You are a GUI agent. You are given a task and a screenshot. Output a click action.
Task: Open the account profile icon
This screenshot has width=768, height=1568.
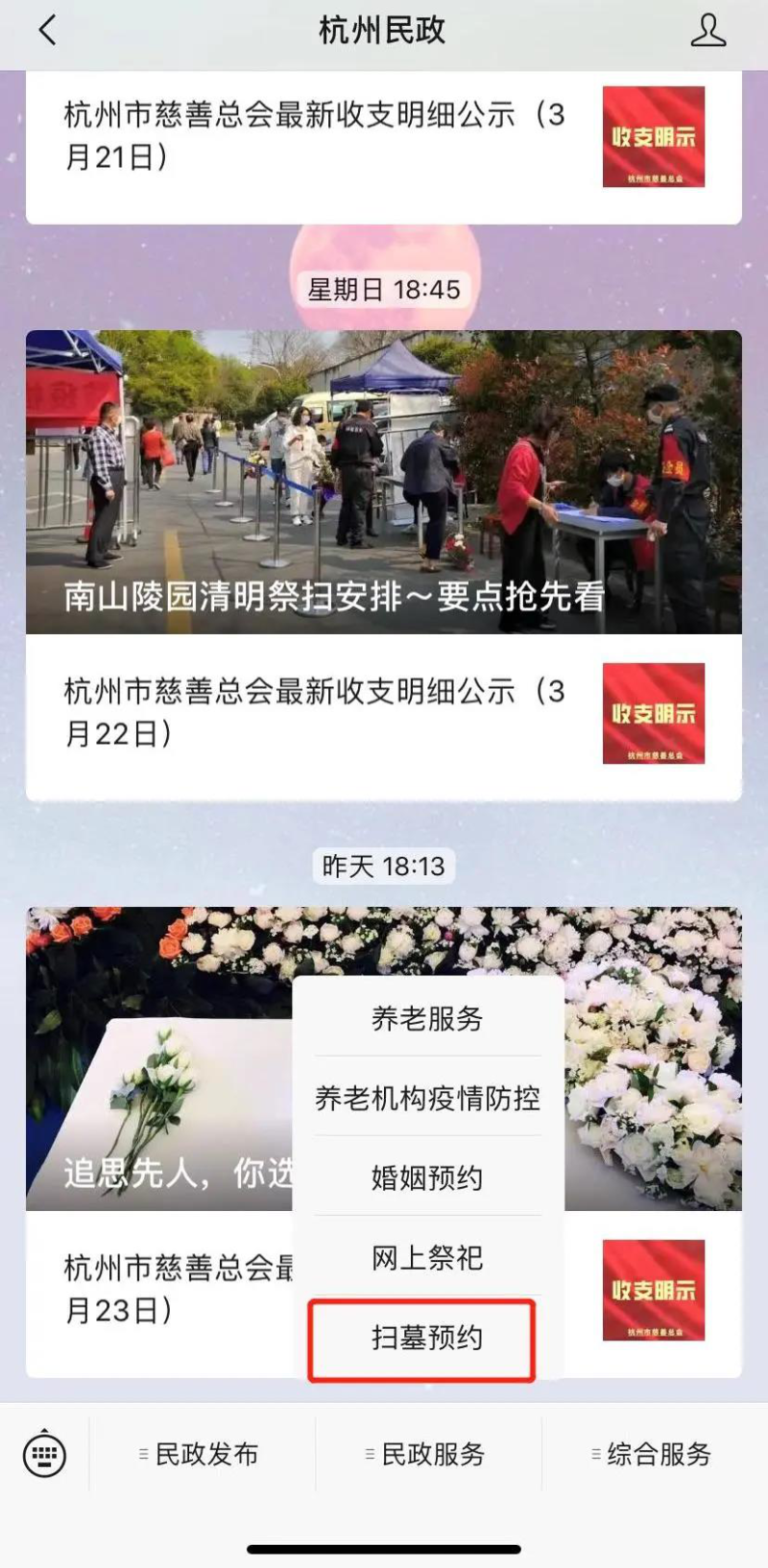pos(708,31)
